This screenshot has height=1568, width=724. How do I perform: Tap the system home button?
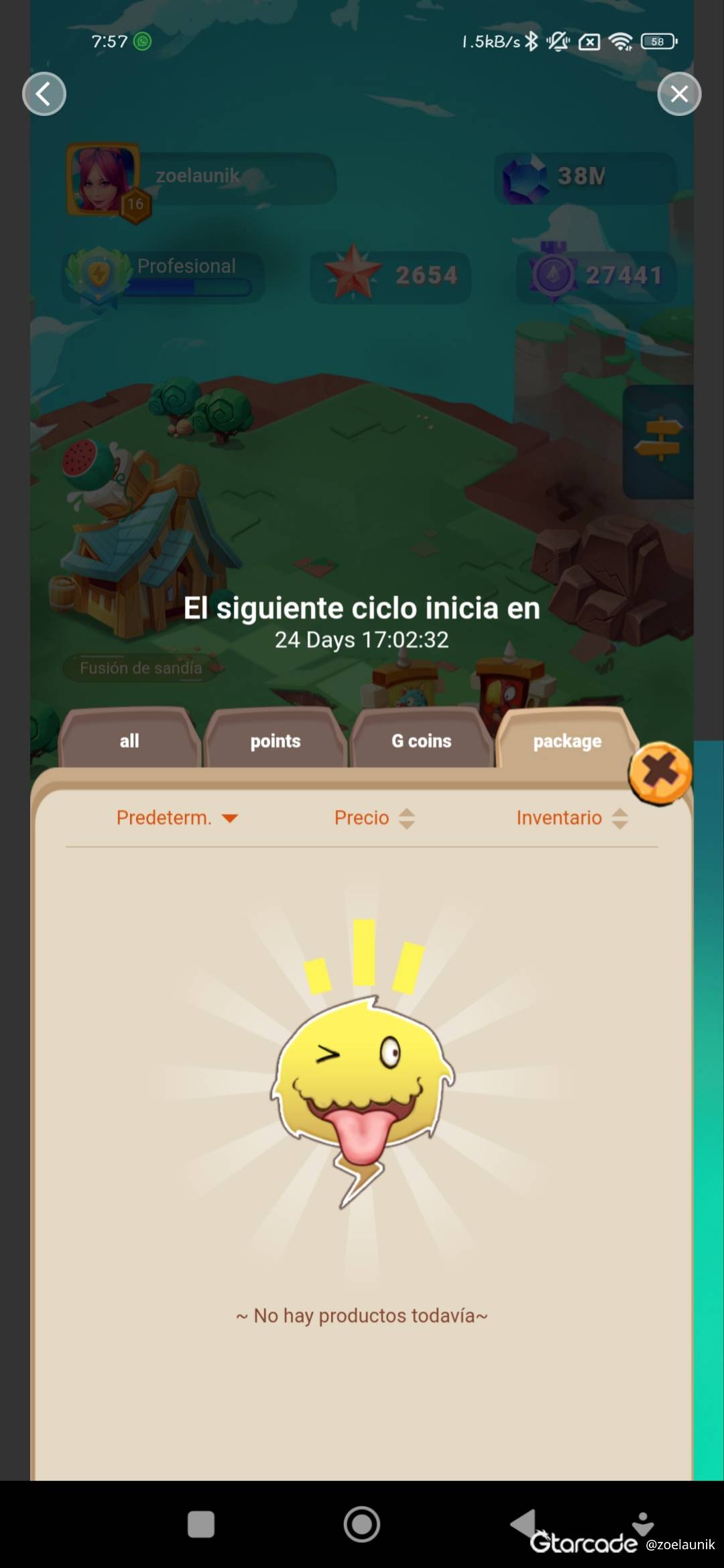pos(362,1524)
